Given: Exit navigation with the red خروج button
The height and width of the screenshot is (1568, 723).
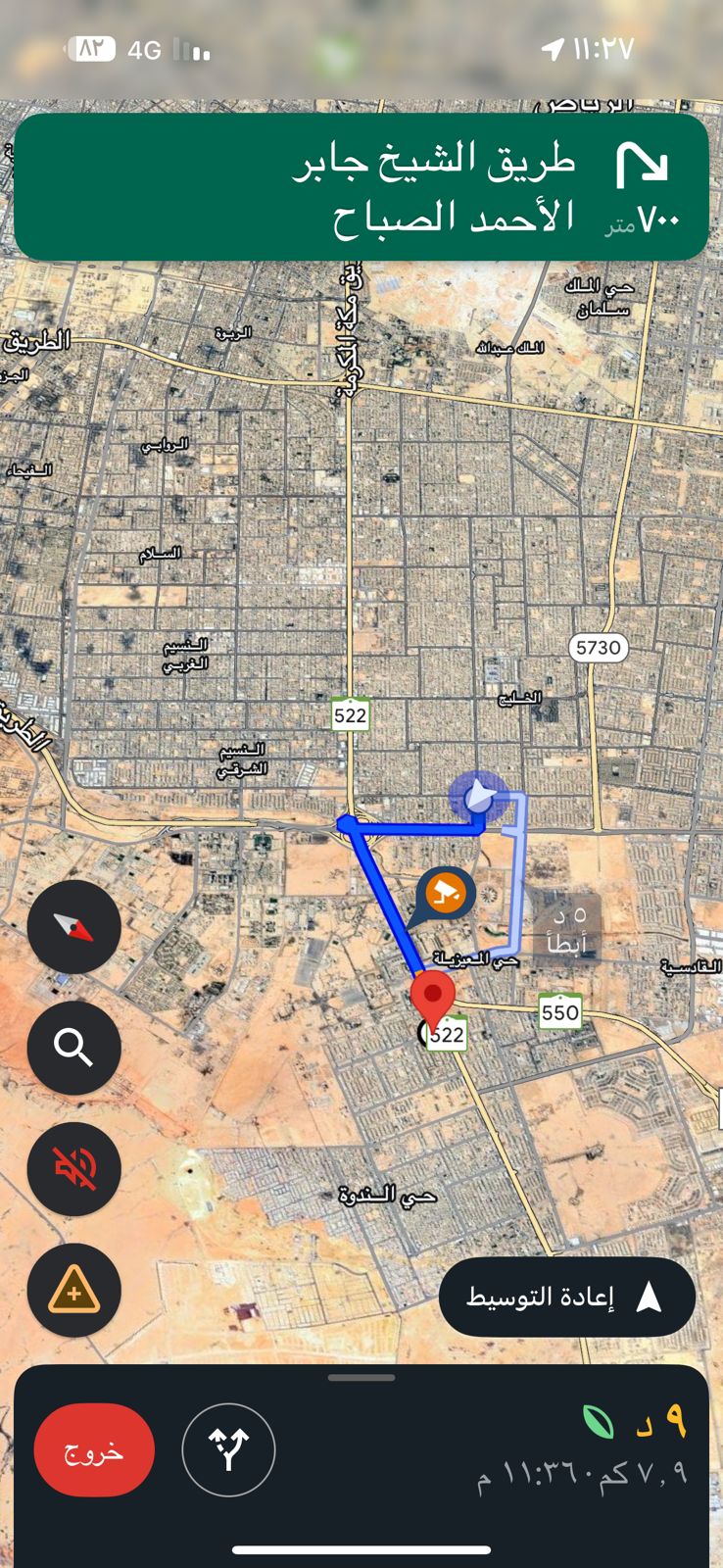Looking at the screenshot, I should tap(94, 1449).
